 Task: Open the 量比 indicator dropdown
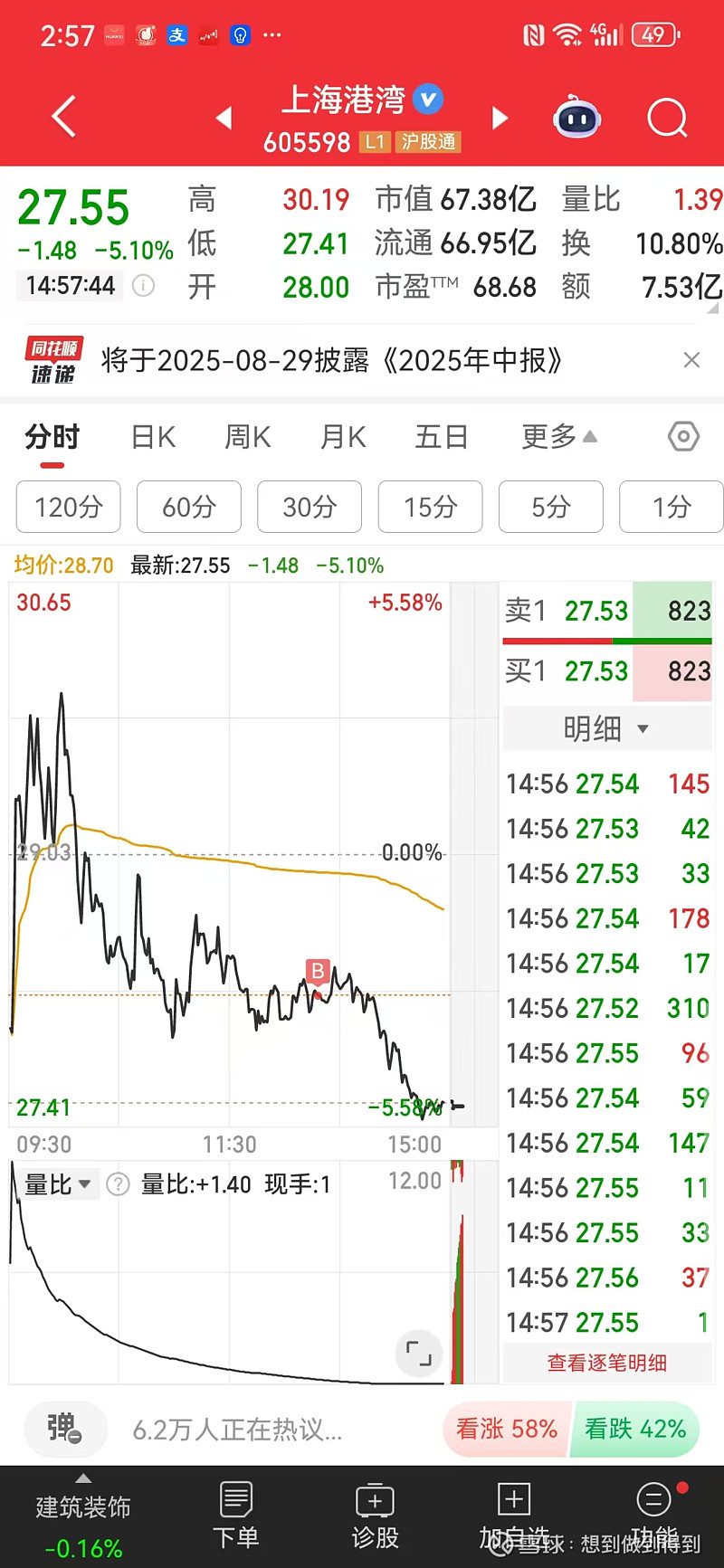(58, 1183)
